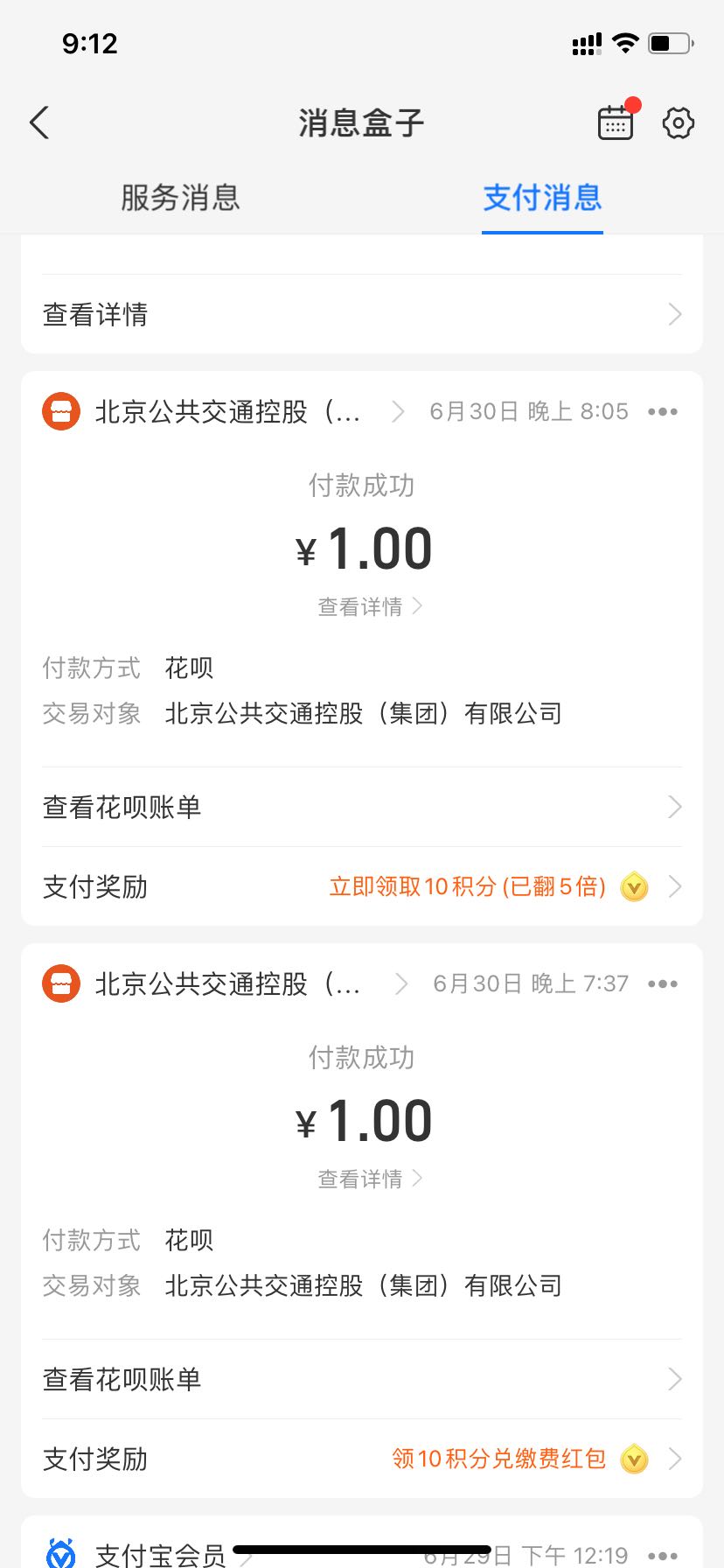Tap 领10积分兑缴费红包 reward row
Screen dimensions: 724x1568
pos(362,1459)
